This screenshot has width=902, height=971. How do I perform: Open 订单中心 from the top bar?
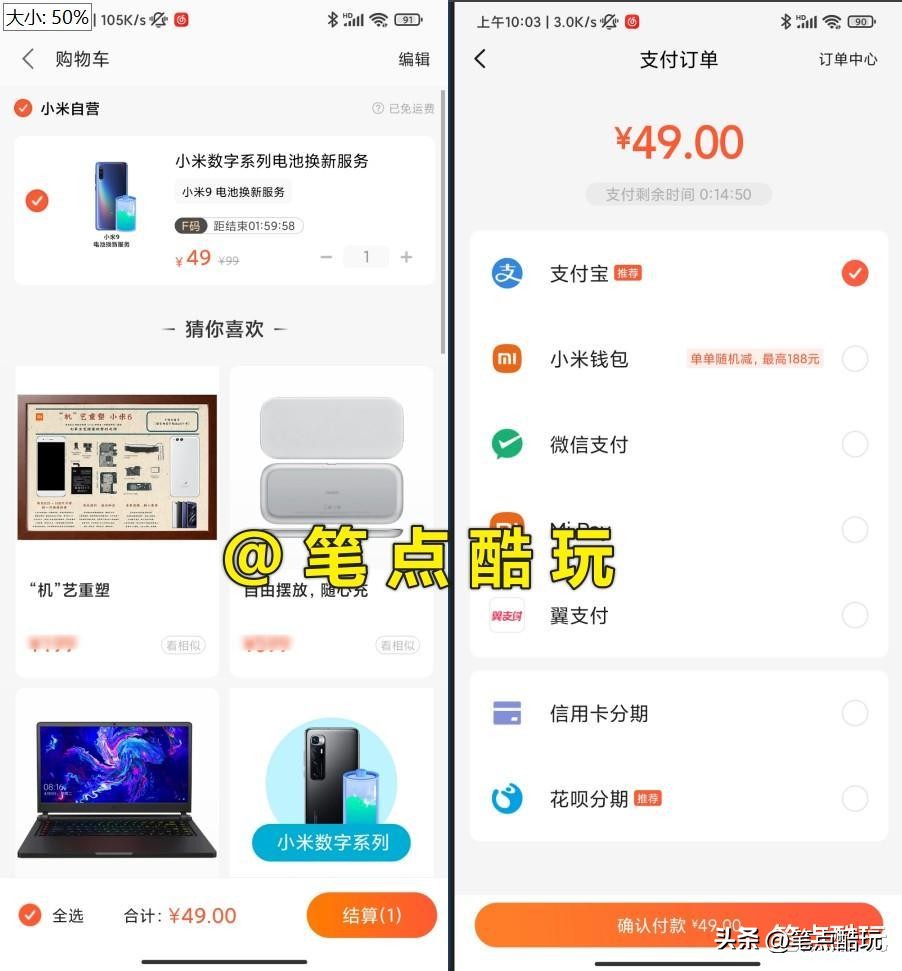(846, 59)
